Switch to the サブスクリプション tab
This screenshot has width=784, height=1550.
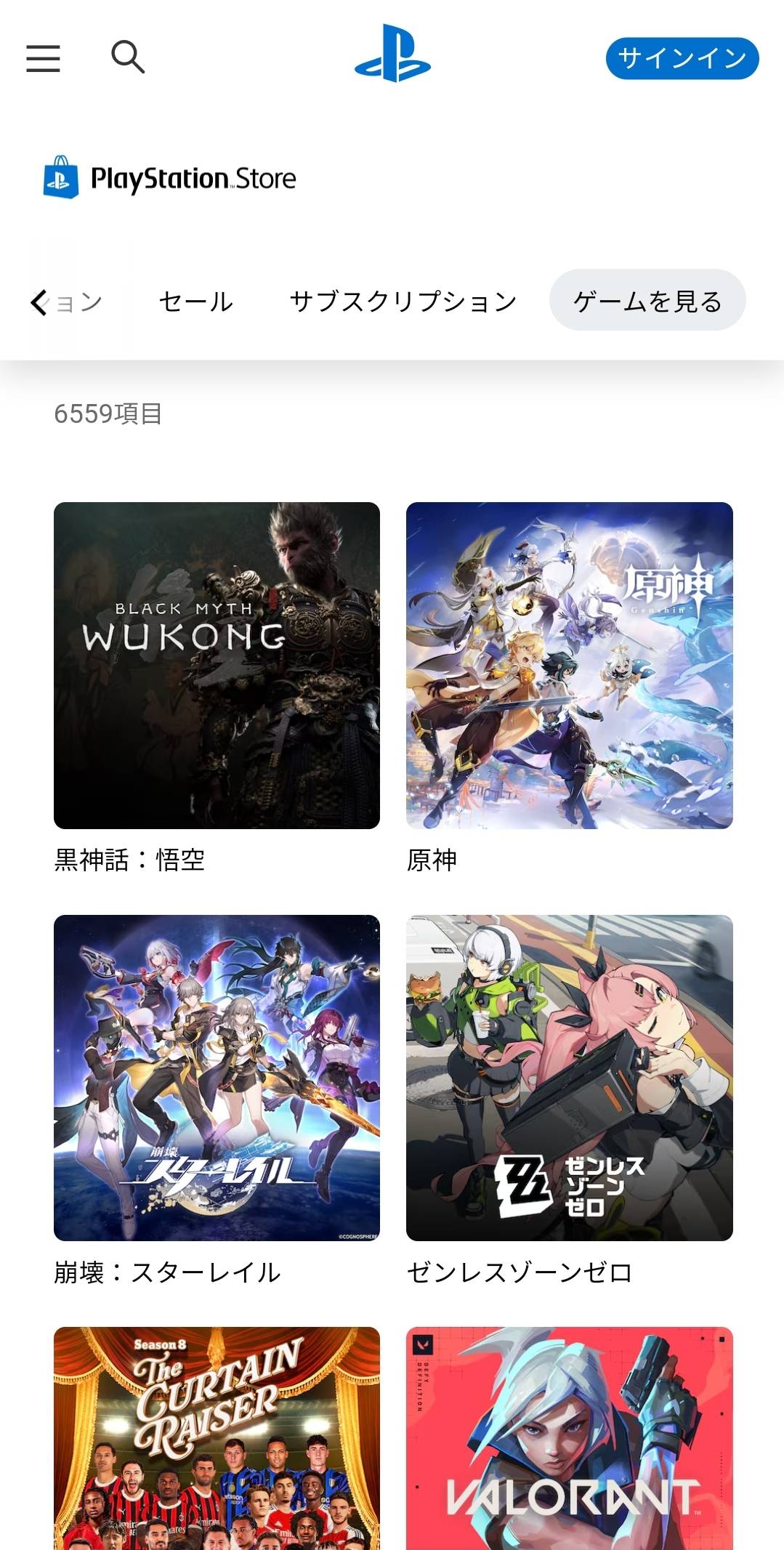(x=403, y=302)
